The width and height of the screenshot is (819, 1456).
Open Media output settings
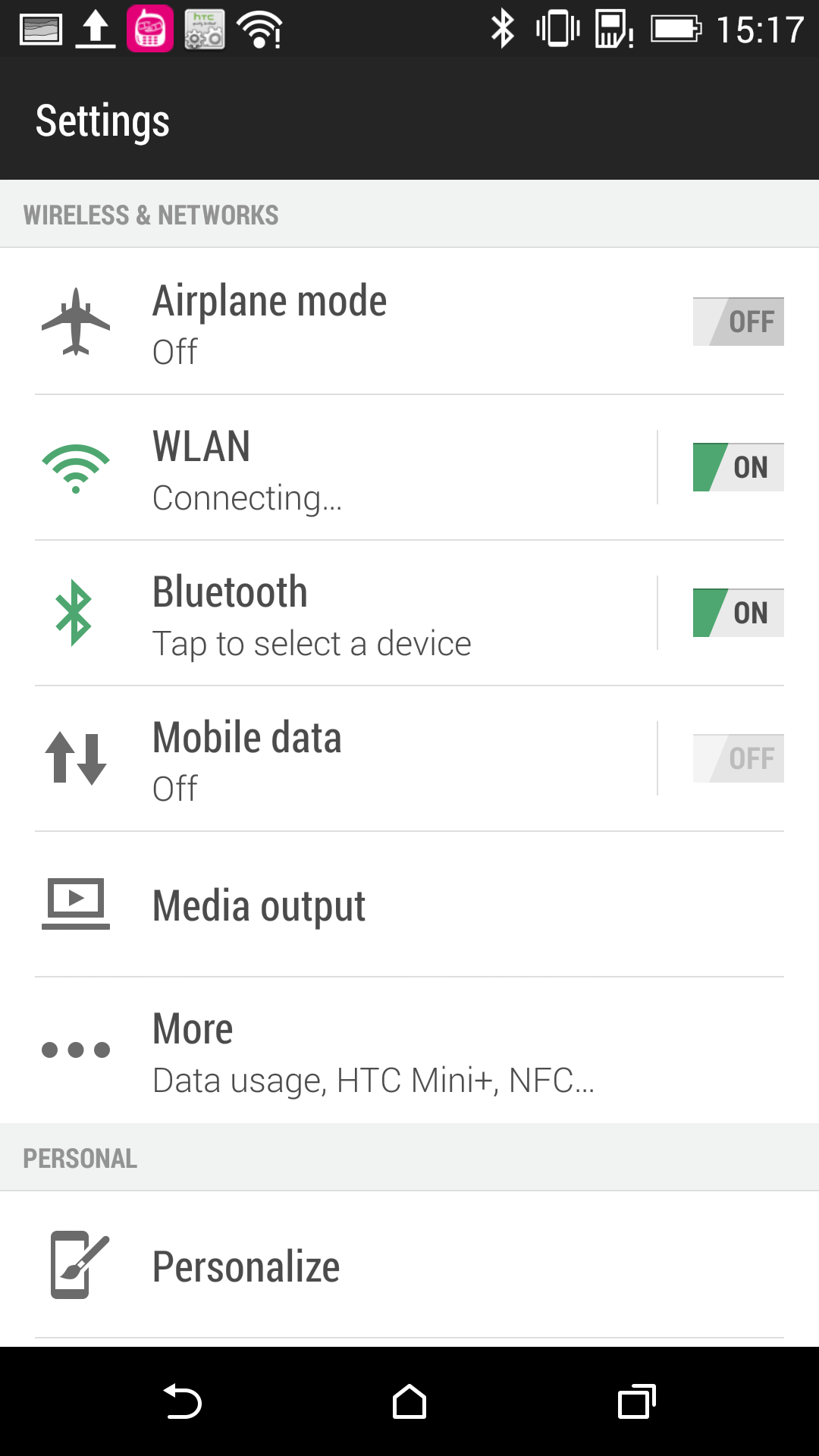409,905
